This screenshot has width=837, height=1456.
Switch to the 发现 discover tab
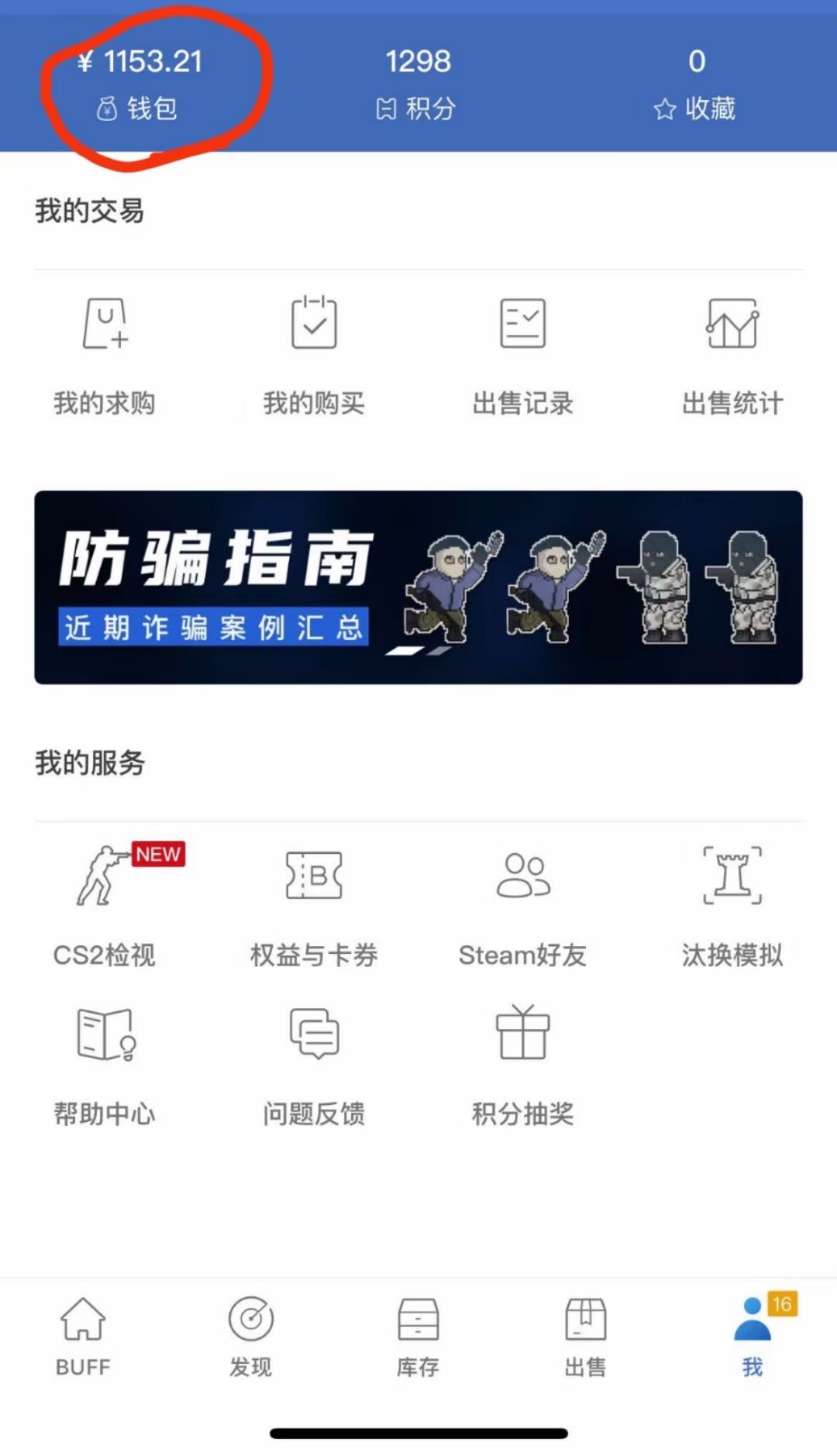tap(250, 1336)
